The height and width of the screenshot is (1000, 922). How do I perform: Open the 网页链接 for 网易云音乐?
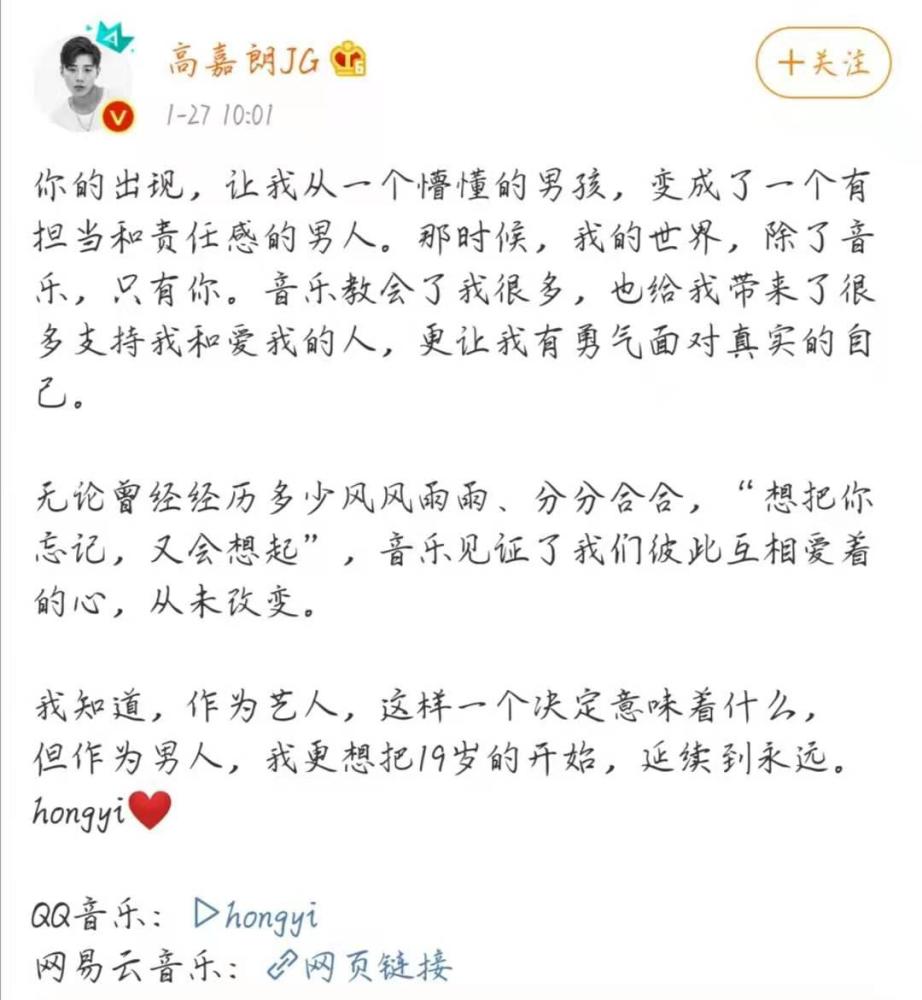pyautogui.click(x=360, y=965)
